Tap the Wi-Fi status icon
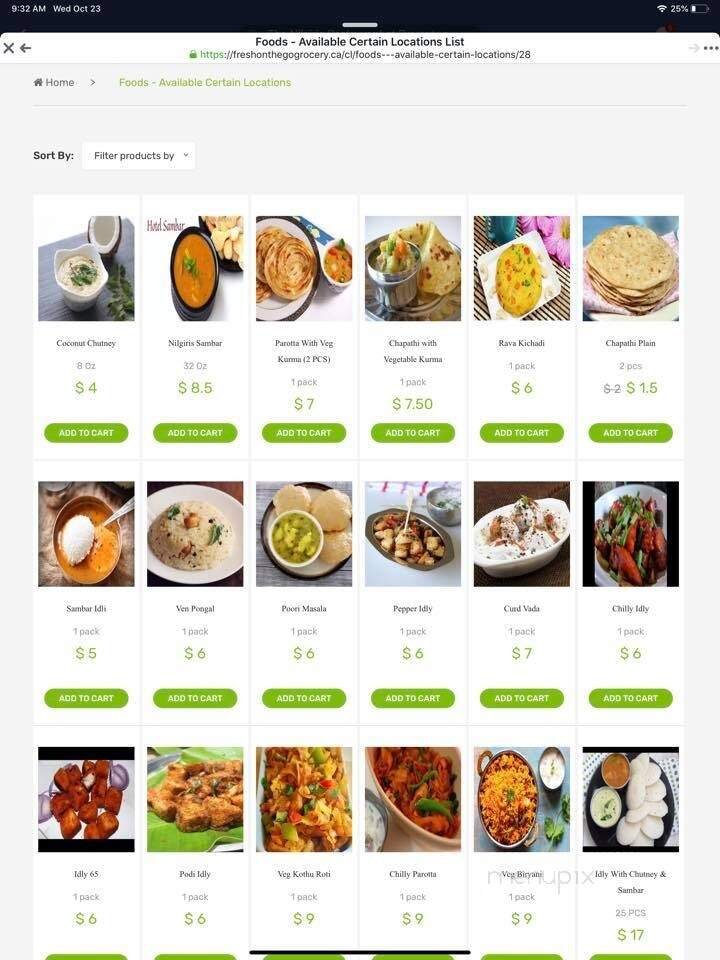Screen dimensions: 720x960 (663, 7)
